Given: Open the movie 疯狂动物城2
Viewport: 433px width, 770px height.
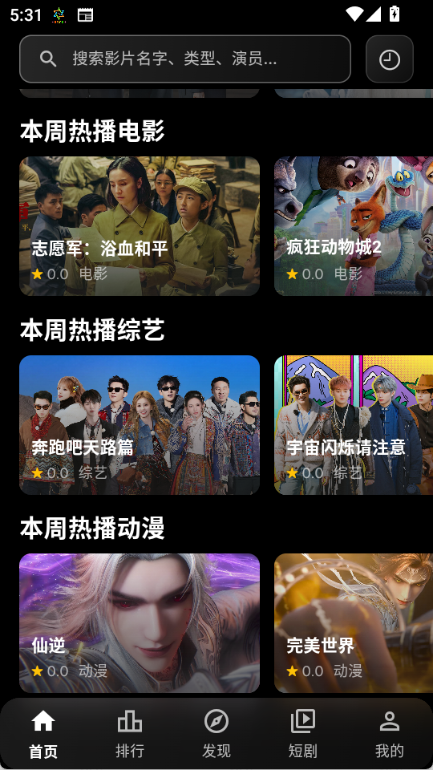Looking at the screenshot, I should click(x=353, y=226).
